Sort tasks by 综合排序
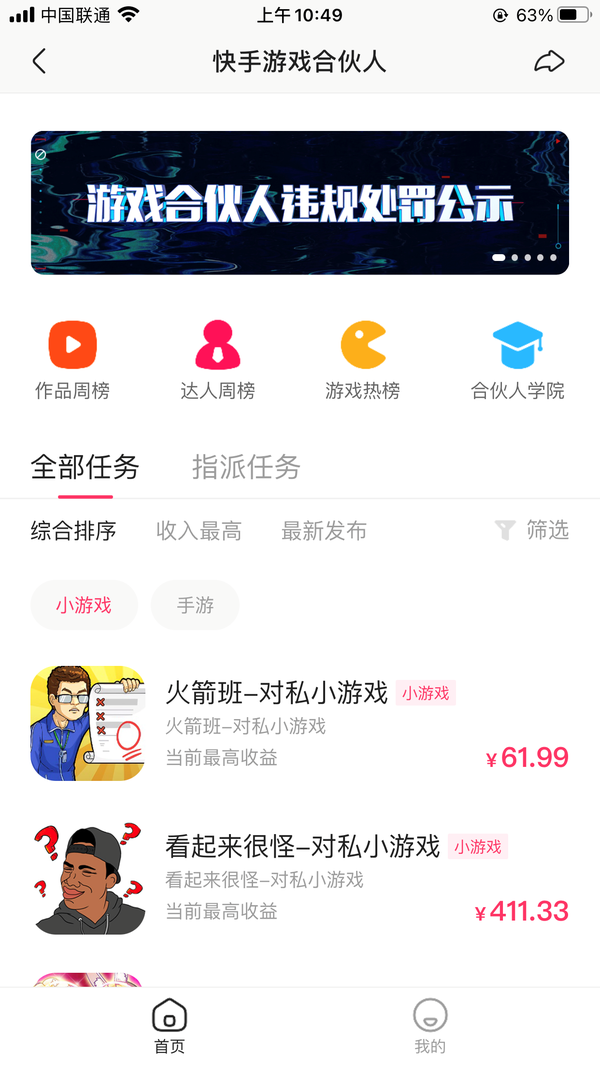 (73, 531)
